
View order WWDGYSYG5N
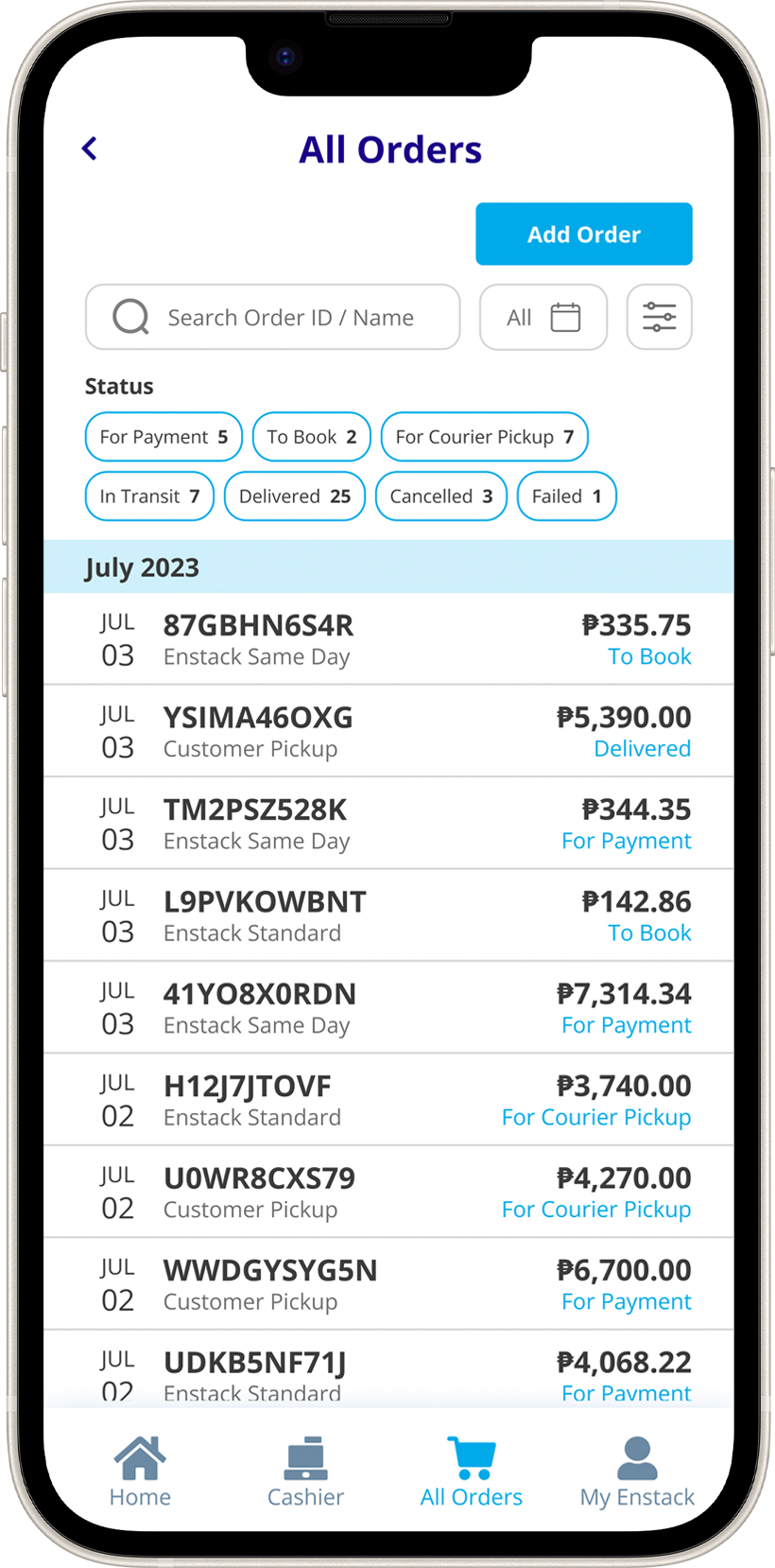click(x=388, y=1284)
